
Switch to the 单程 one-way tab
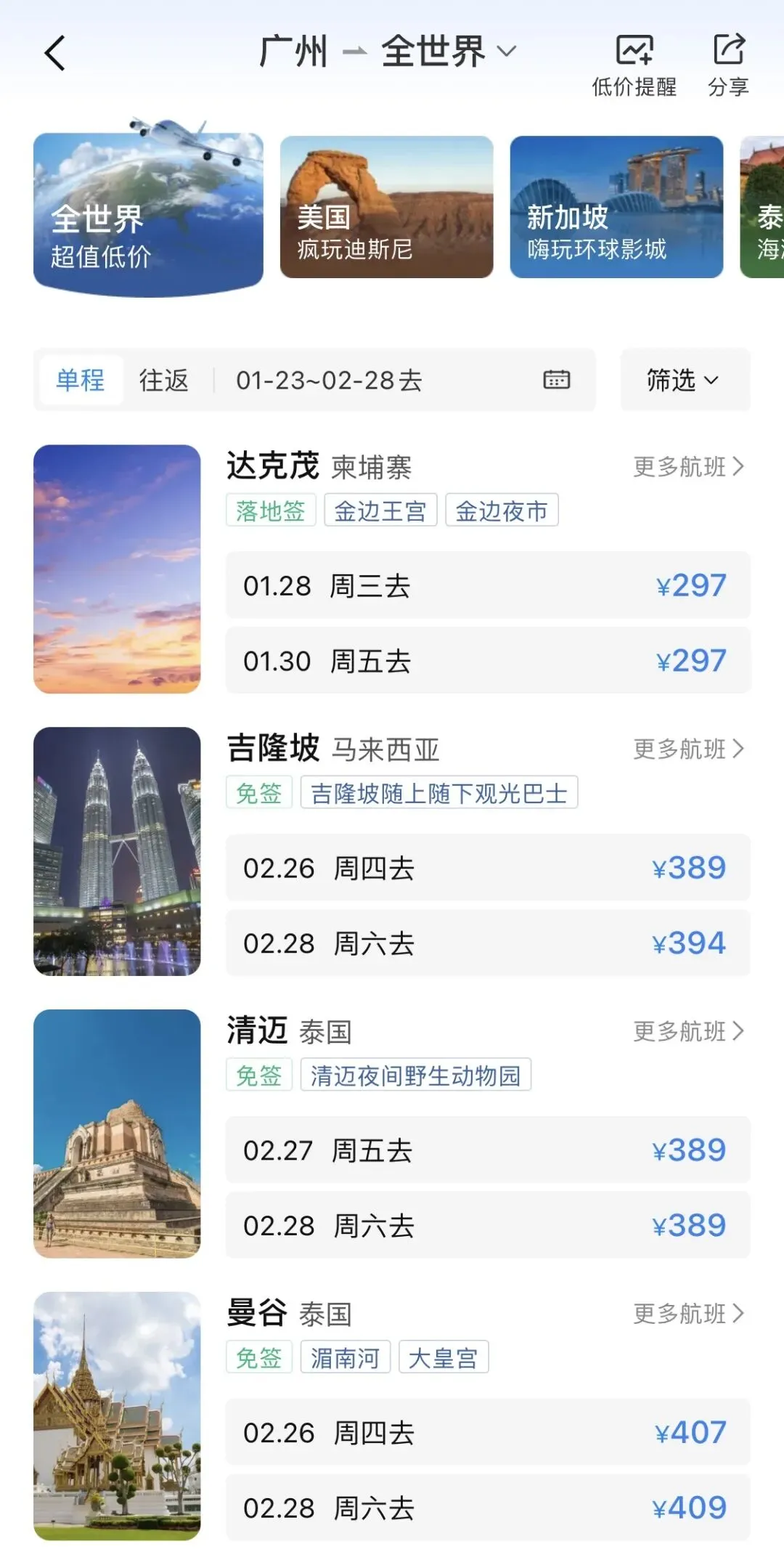81,380
